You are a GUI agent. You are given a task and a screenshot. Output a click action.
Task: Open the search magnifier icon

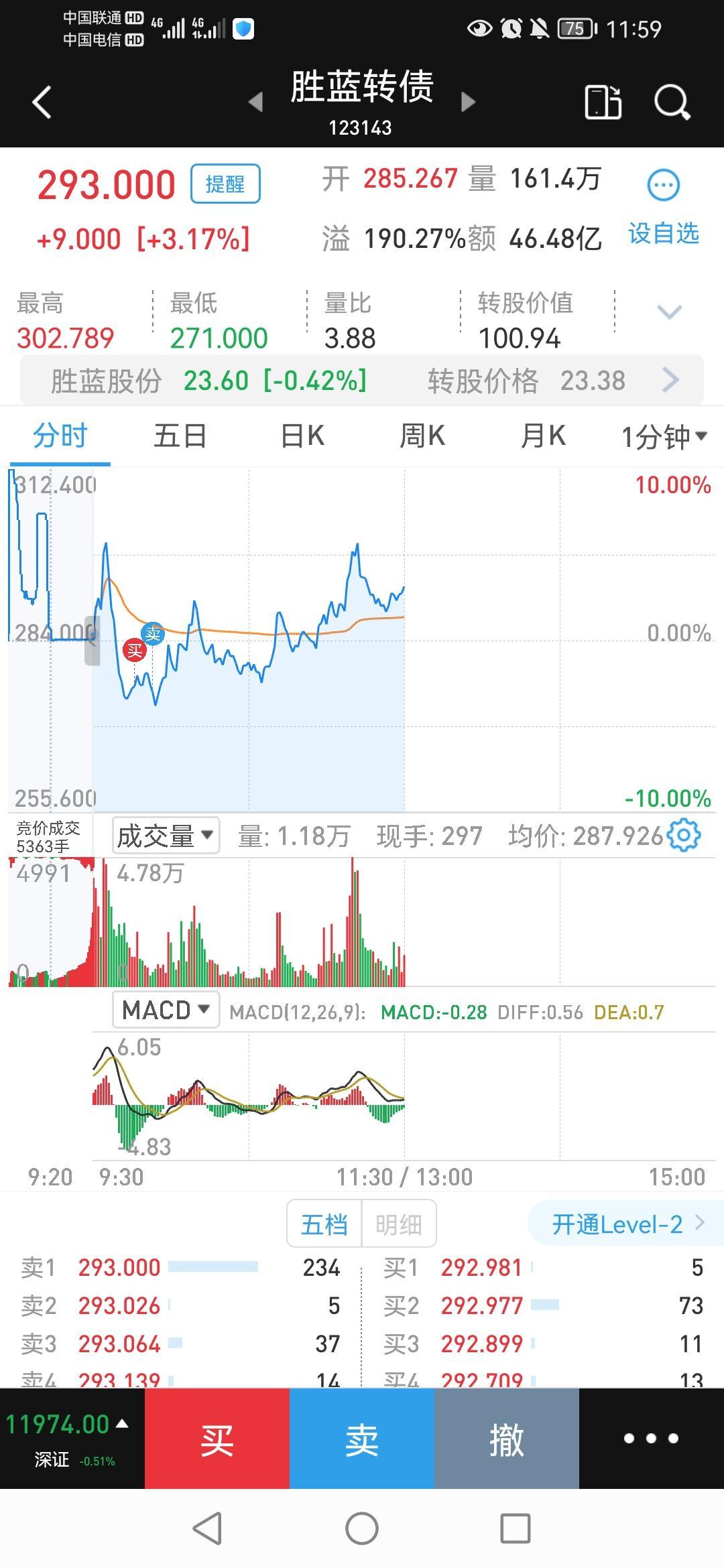tap(672, 103)
